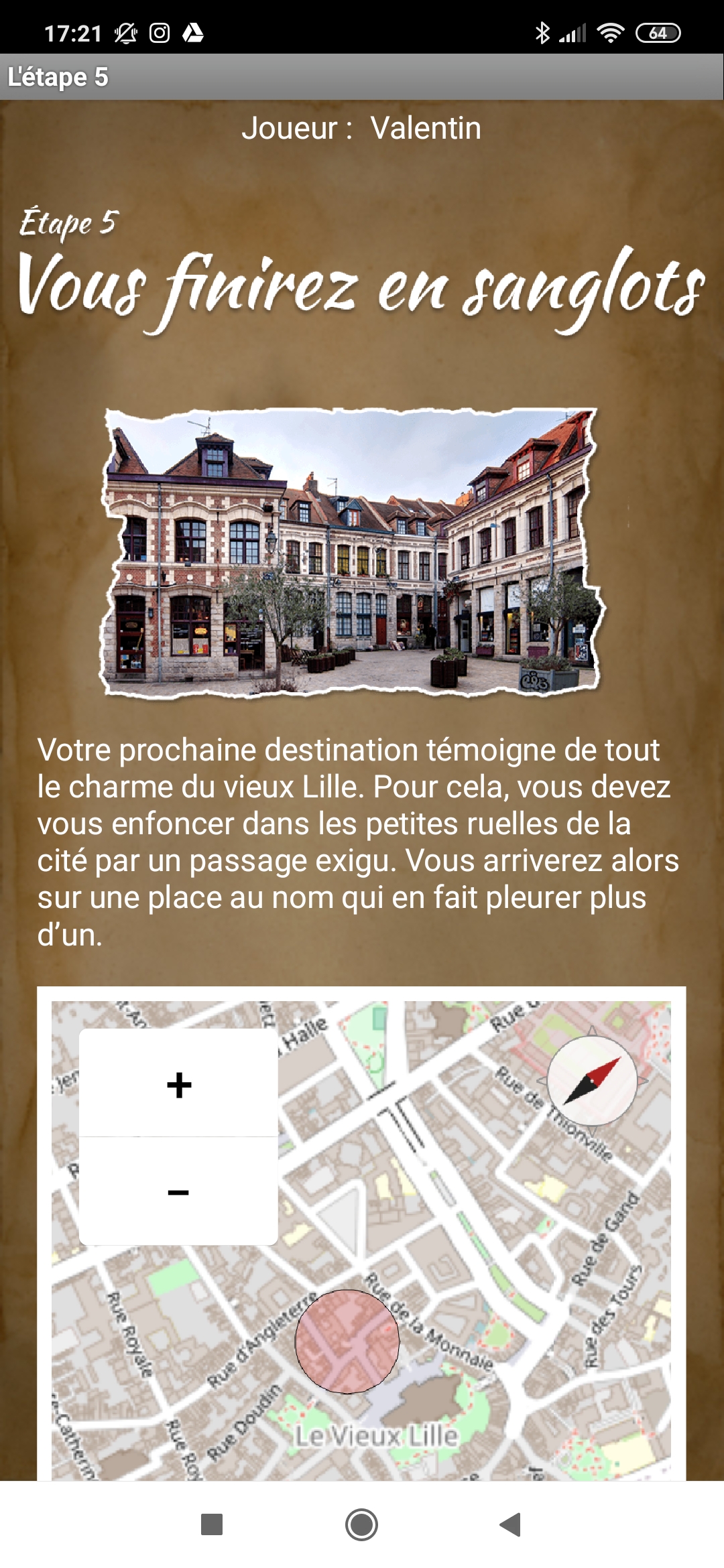This screenshot has height=1568, width=724.
Task: Go to the home screen
Action: coord(361,1524)
